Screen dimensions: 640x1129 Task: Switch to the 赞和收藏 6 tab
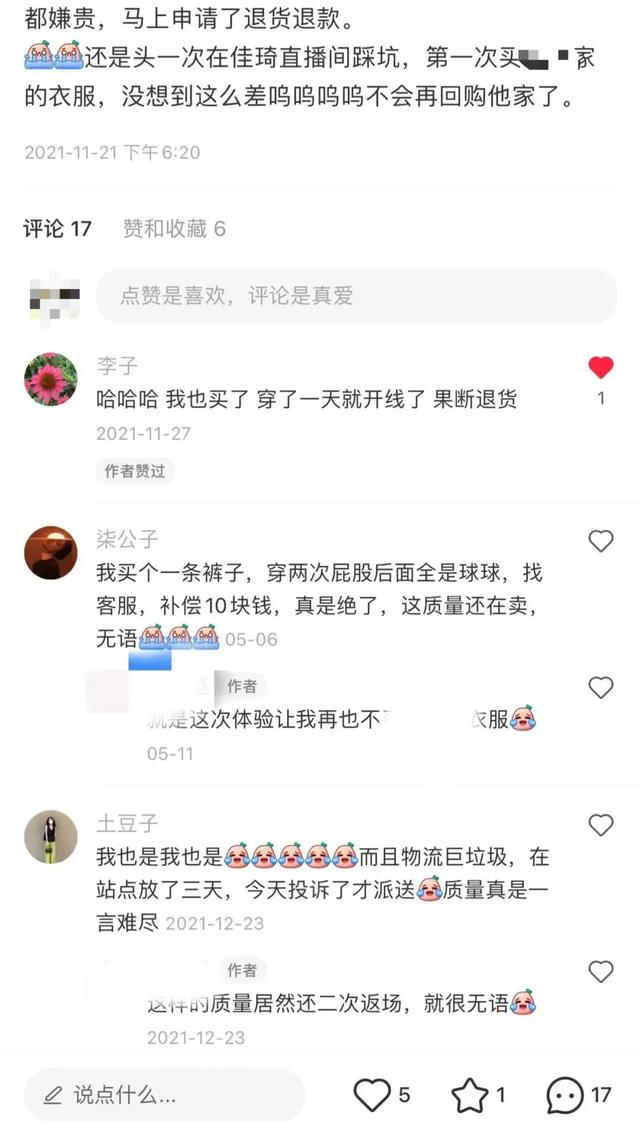click(x=174, y=229)
